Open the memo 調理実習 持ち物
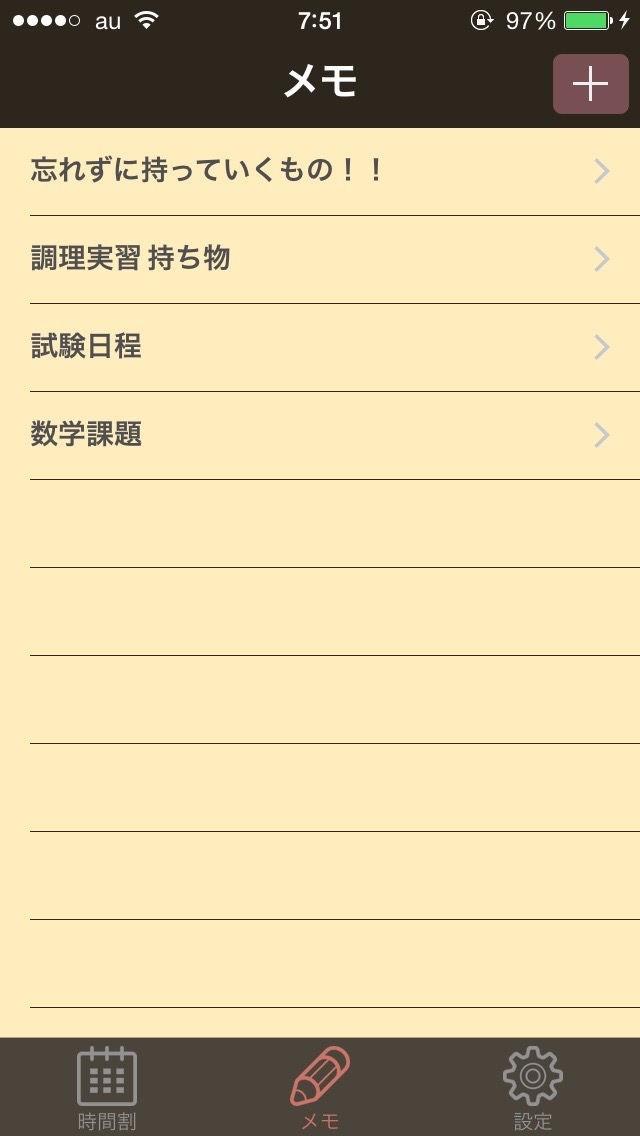640x1136 pixels. (320, 259)
